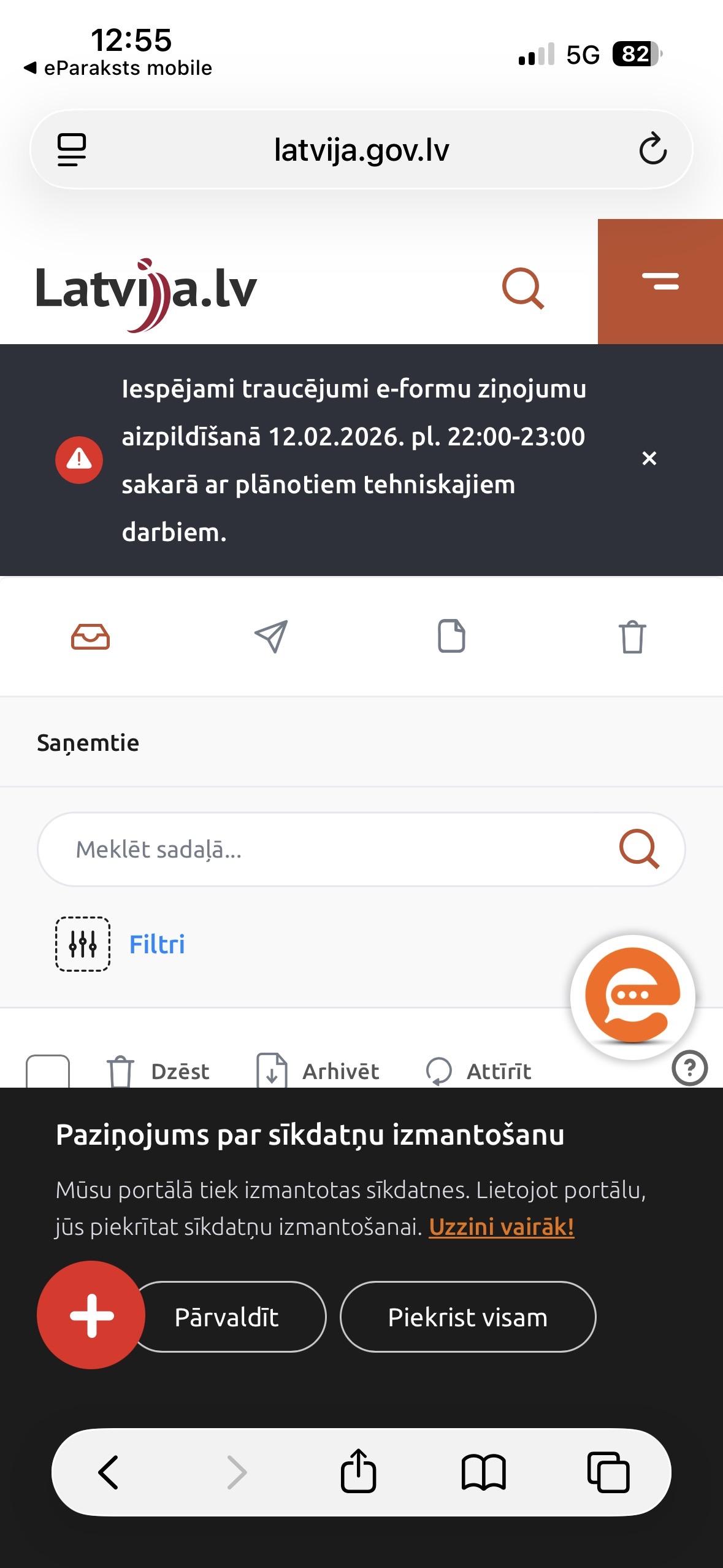Select the sent messages paper plane icon
Image resolution: width=723 pixels, height=1568 pixels.
tap(272, 637)
